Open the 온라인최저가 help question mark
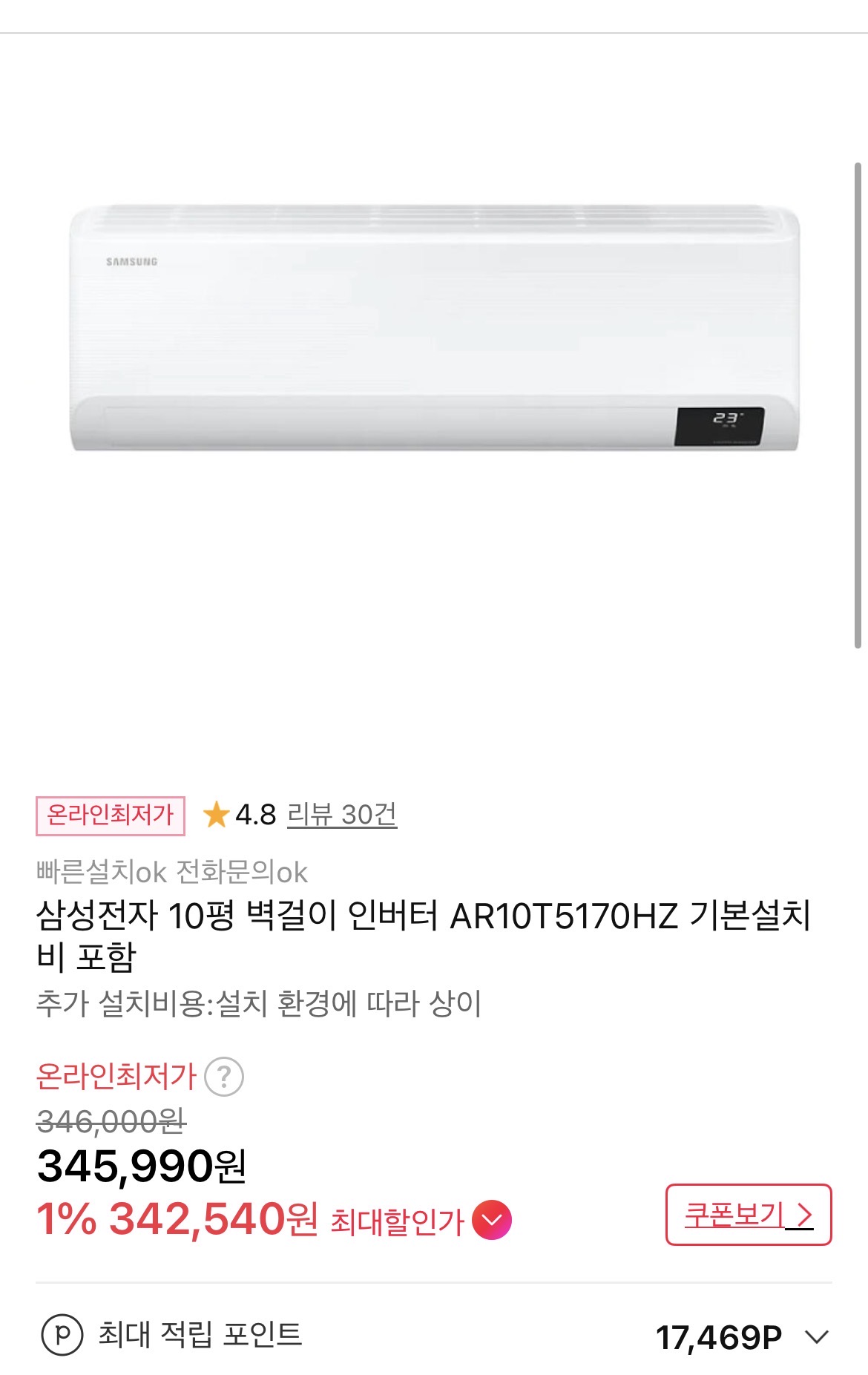 pos(224,1077)
